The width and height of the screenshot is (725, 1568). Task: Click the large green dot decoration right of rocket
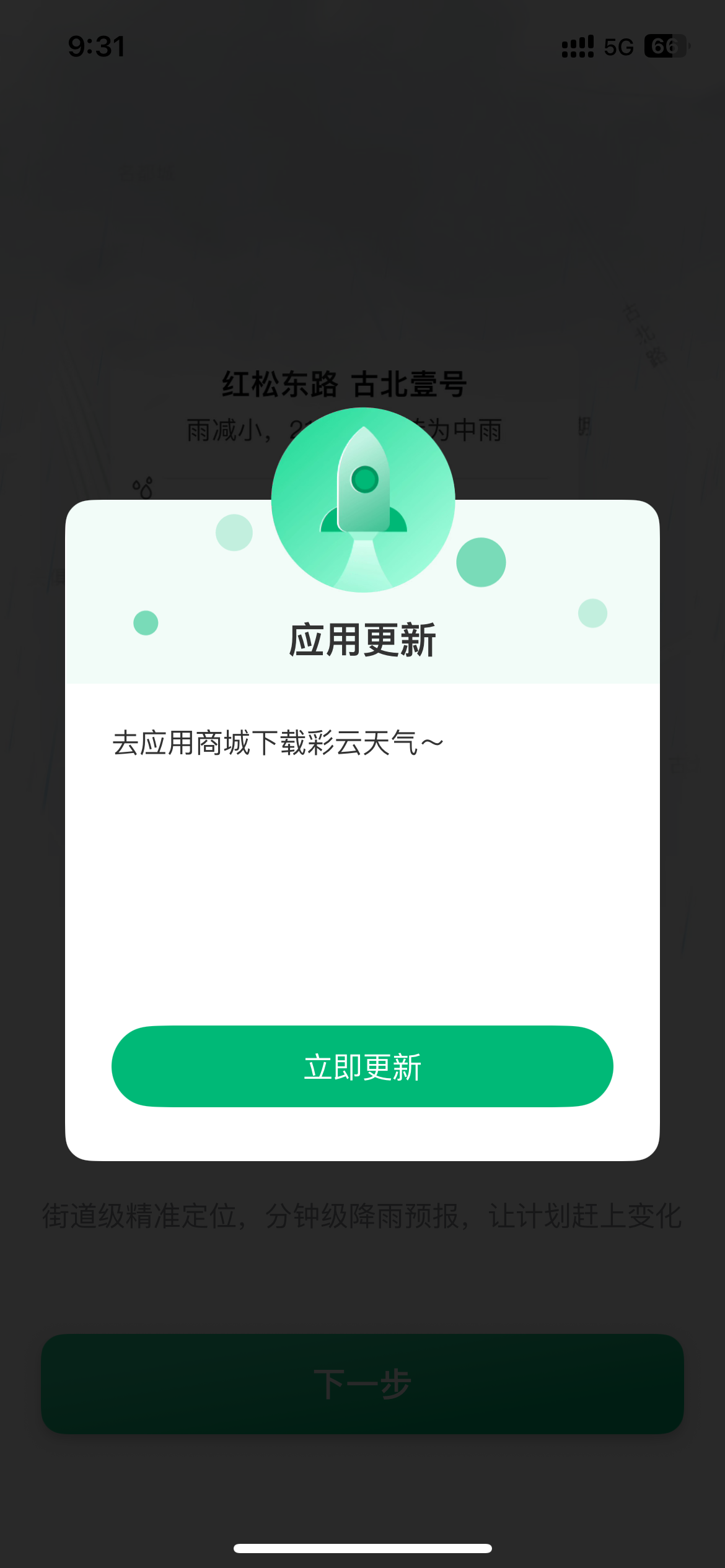tap(482, 562)
